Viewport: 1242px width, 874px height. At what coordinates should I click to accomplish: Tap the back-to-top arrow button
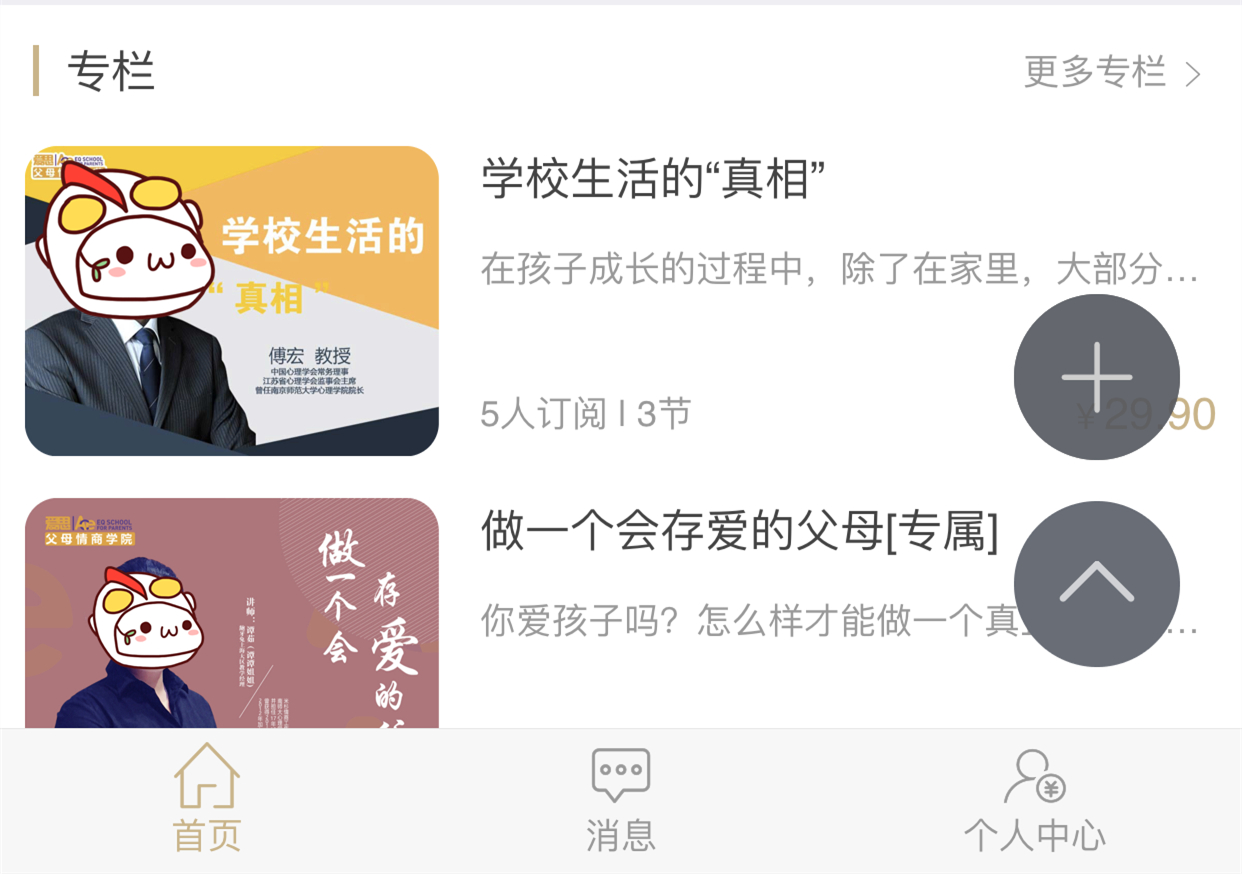[1096, 583]
